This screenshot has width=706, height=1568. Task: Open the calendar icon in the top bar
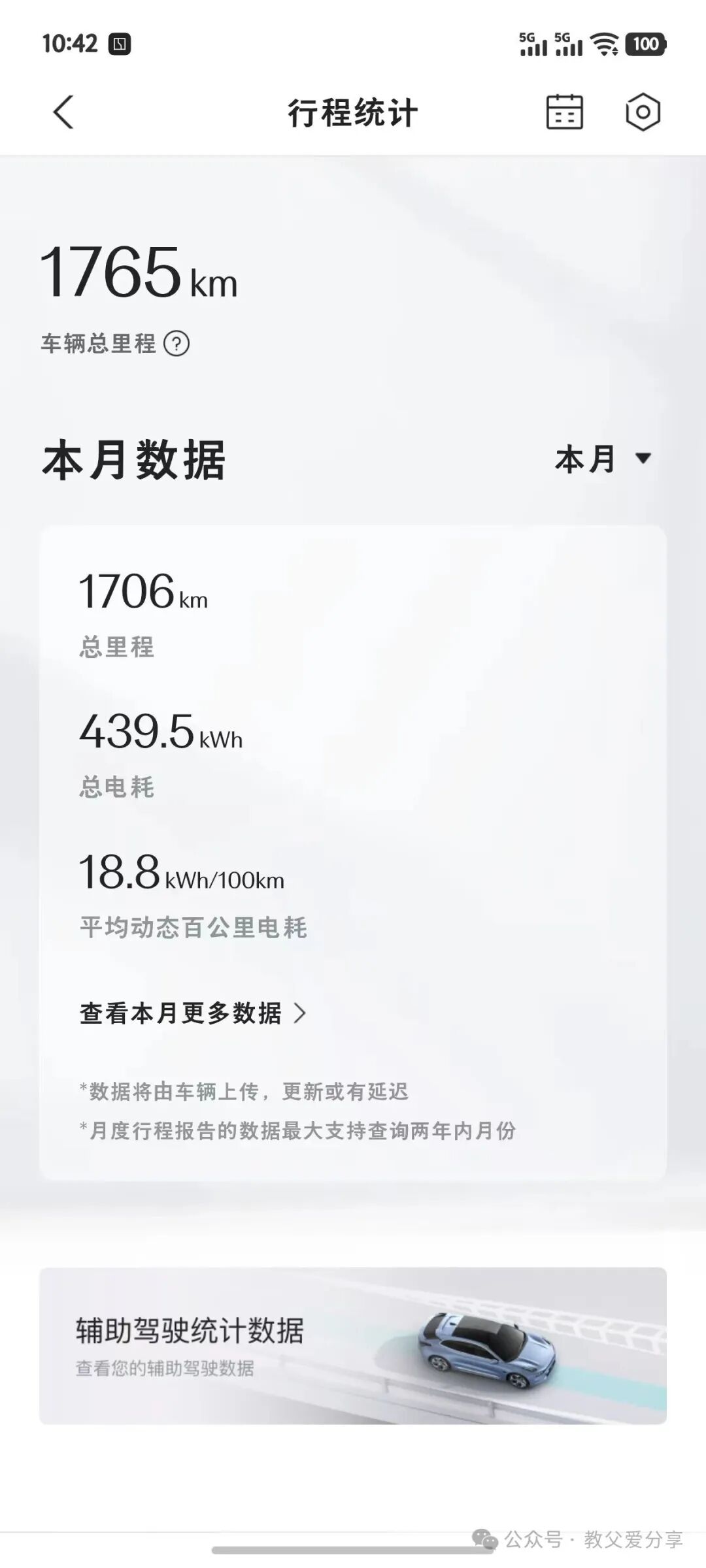click(x=564, y=112)
